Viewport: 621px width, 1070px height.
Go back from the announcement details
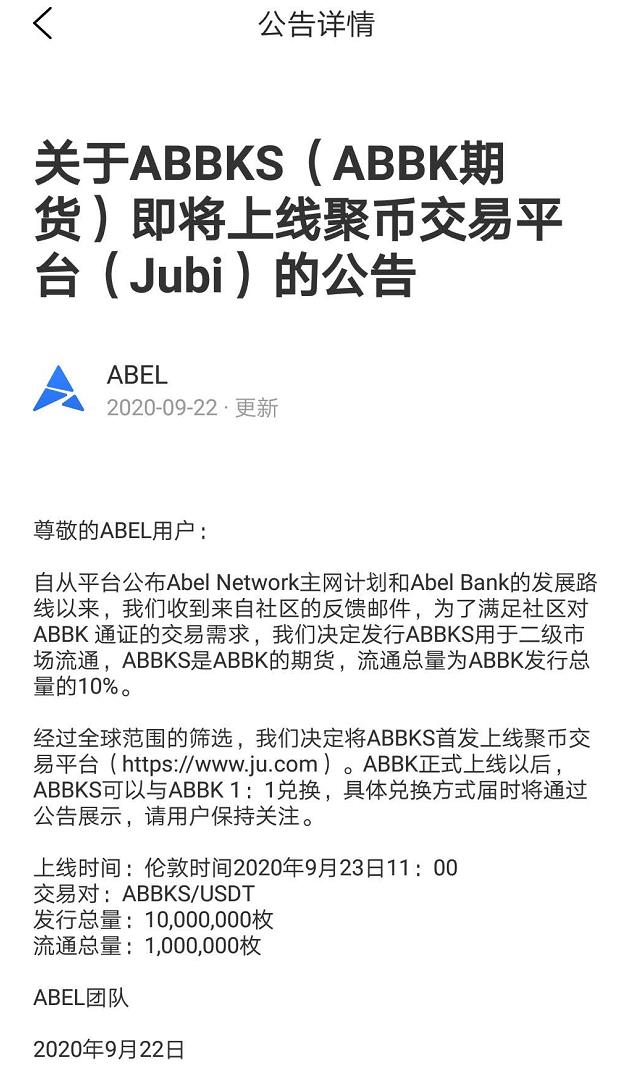click(x=42, y=23)
